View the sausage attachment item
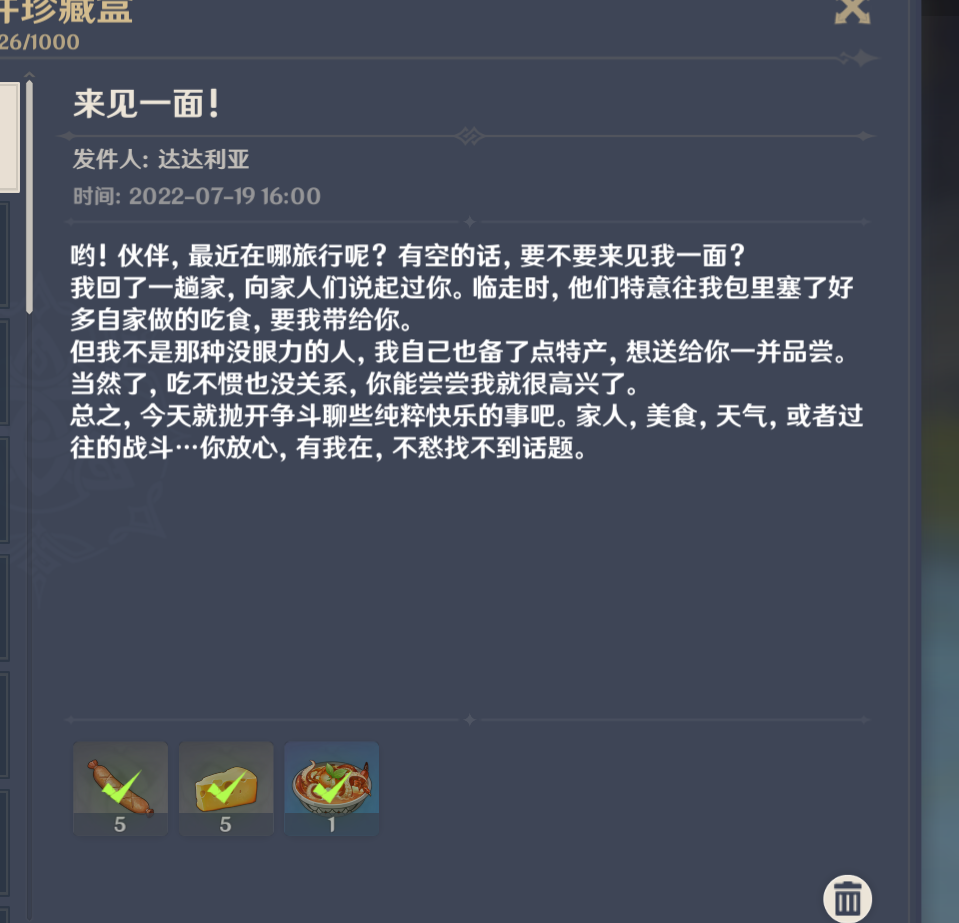 coord(120,788)
